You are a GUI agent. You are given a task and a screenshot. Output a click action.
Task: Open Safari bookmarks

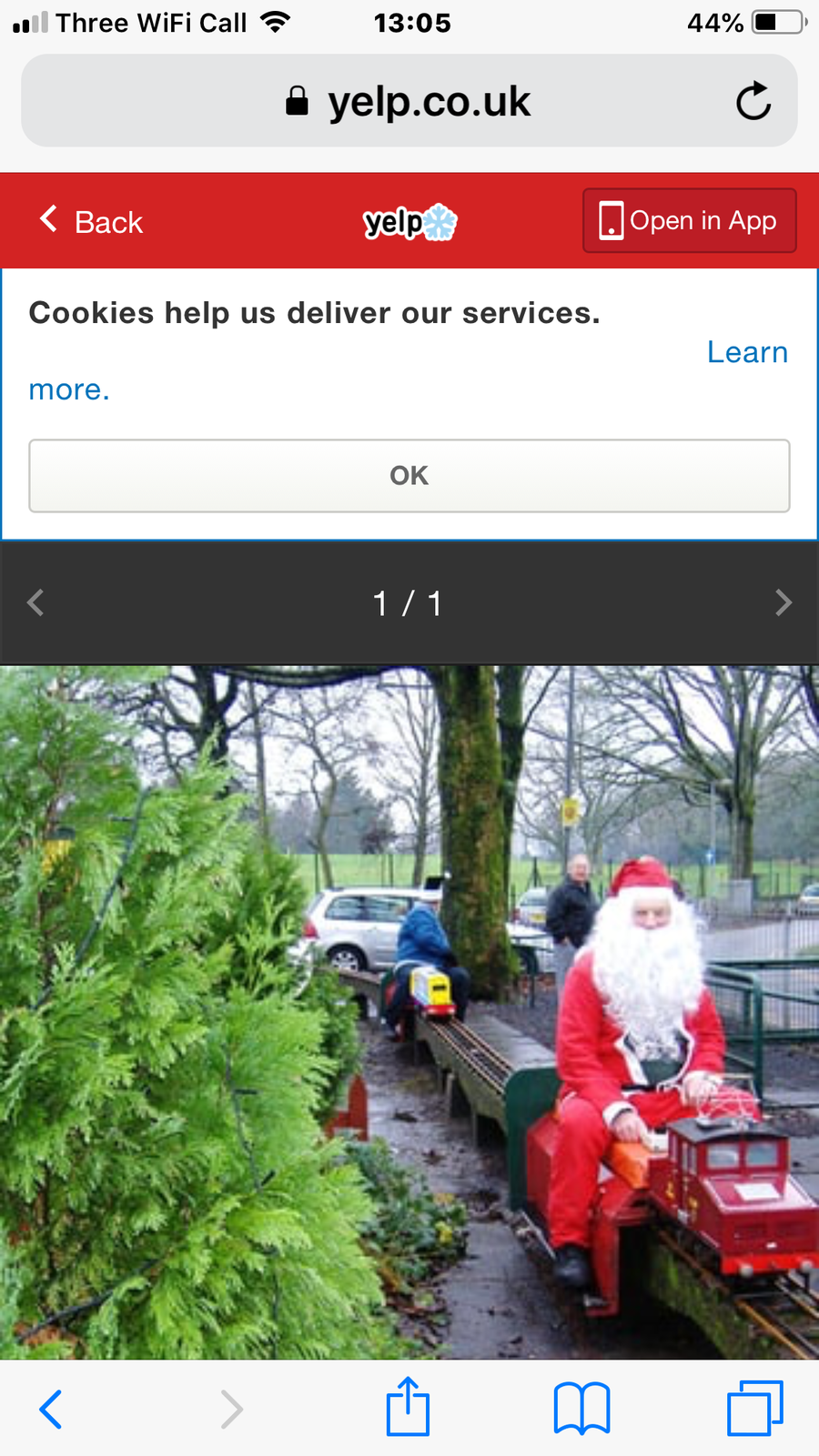tap(581, 1409)
